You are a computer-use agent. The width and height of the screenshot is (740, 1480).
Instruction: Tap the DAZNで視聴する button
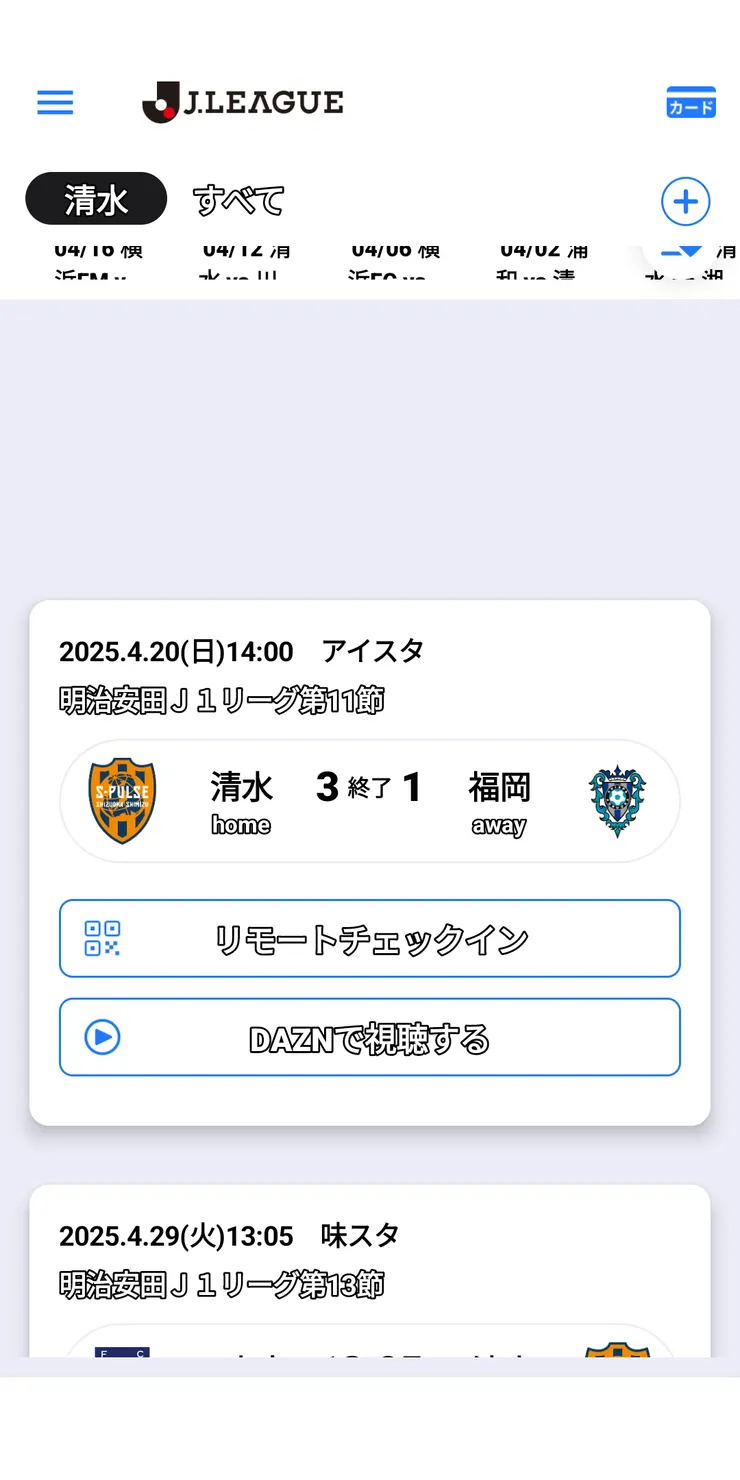pyautogui.click(x=370, y=1037)
